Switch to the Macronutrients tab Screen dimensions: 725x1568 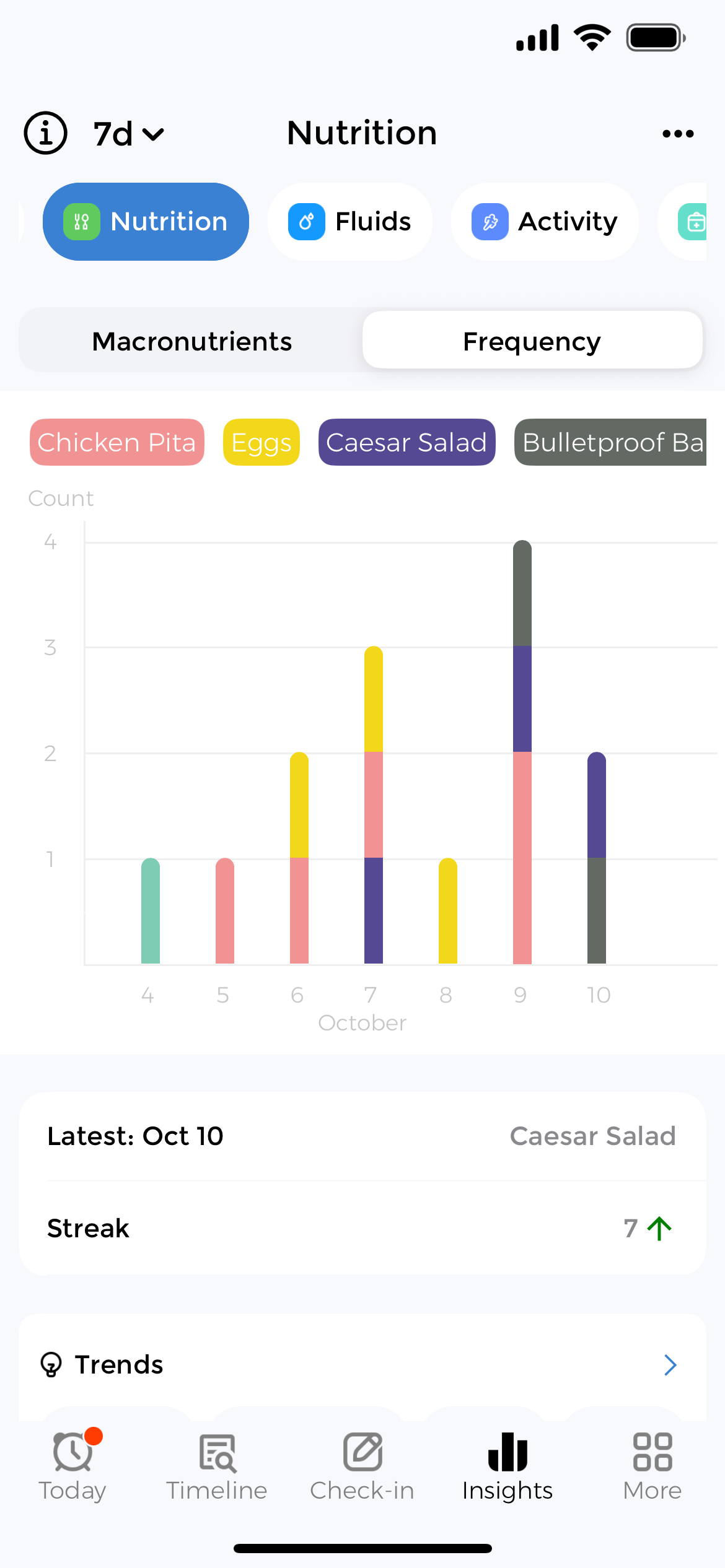[191, 340]
